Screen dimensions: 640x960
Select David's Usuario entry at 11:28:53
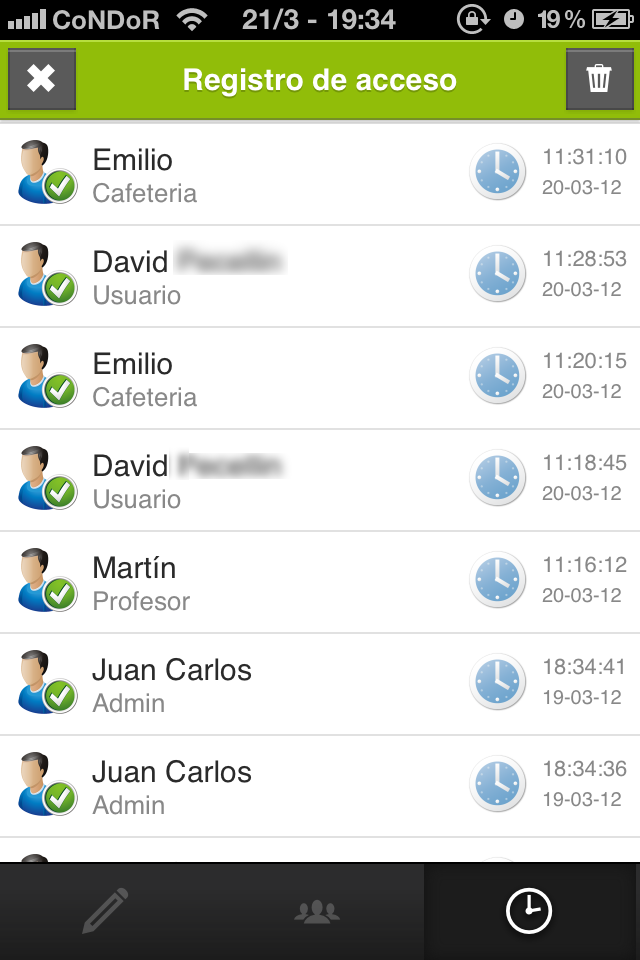(x=320, y=277)
